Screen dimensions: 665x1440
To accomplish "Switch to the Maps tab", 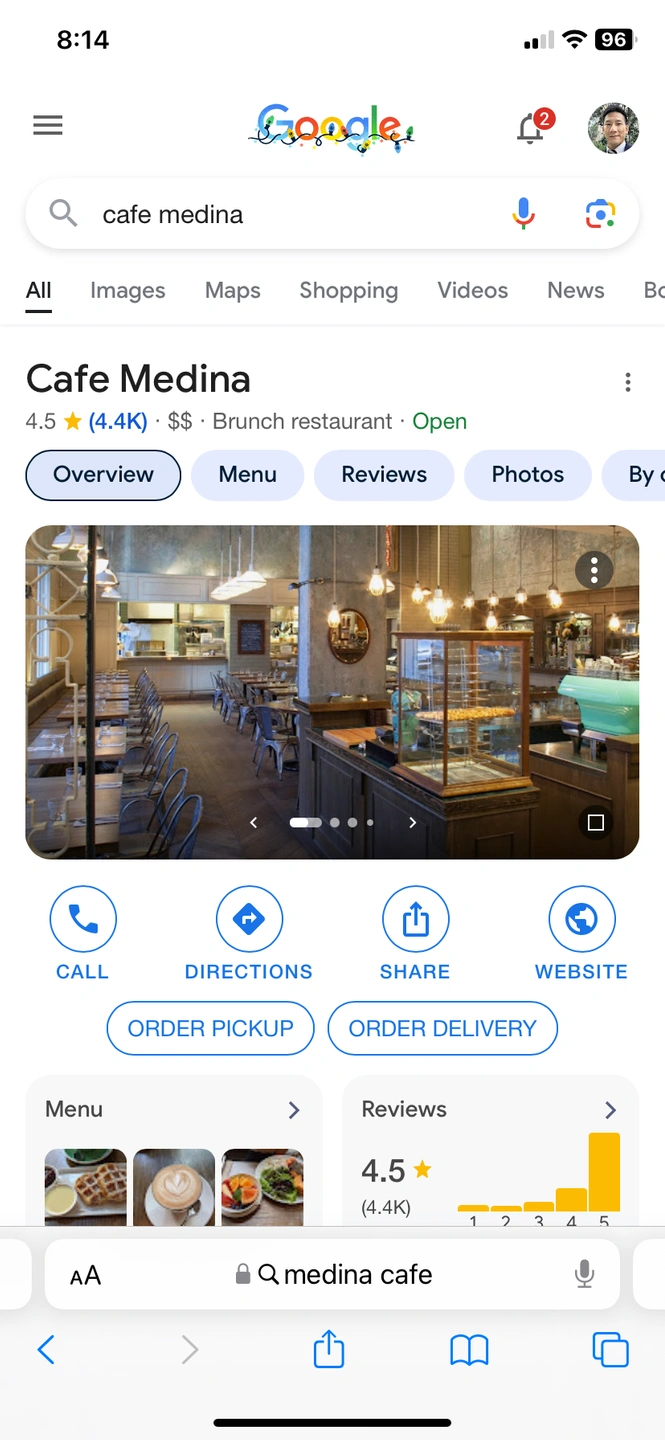I will 232,291.
